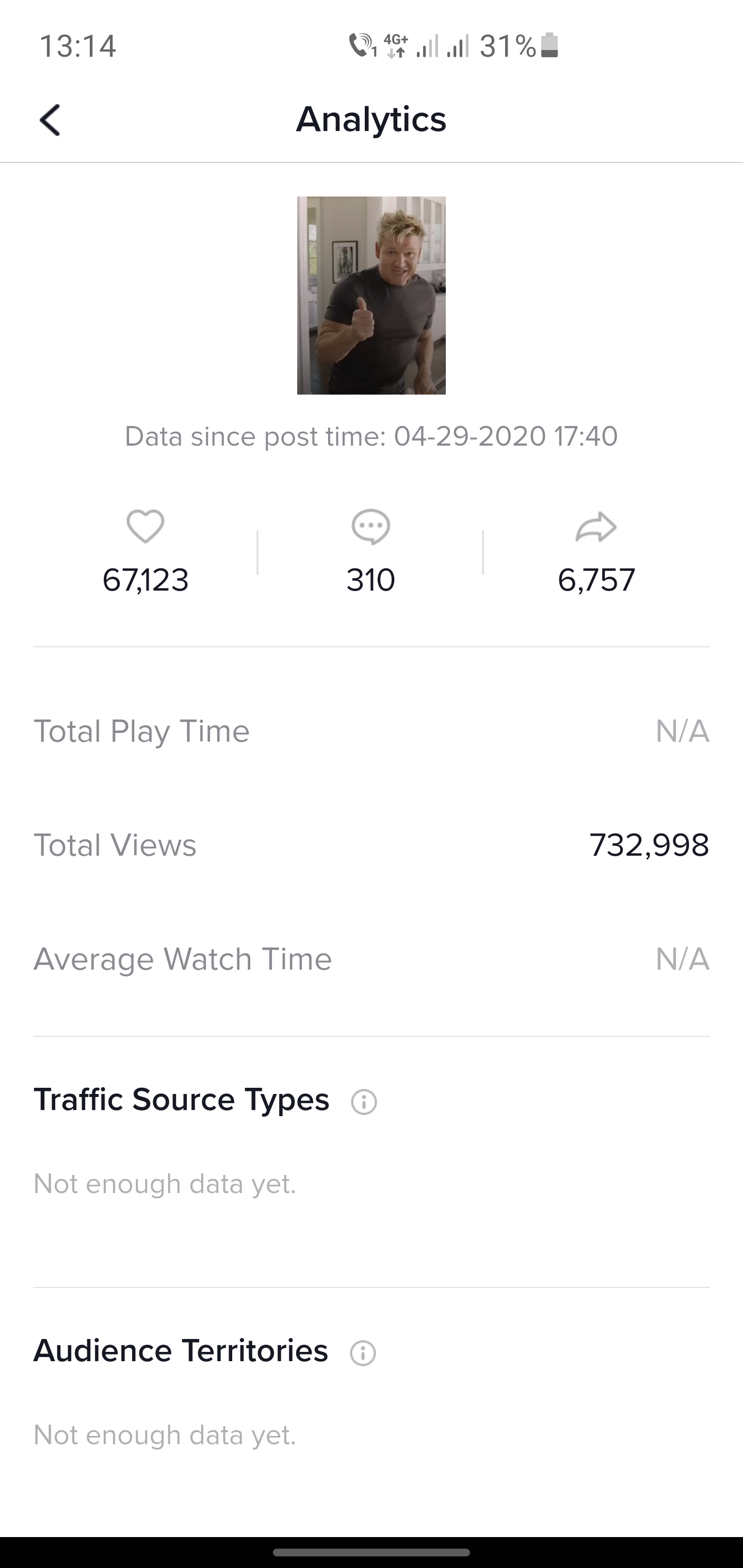This screenshot has height=1568, width=743.
Task: Go back from the Analytics screen
Action: [50, 120]
